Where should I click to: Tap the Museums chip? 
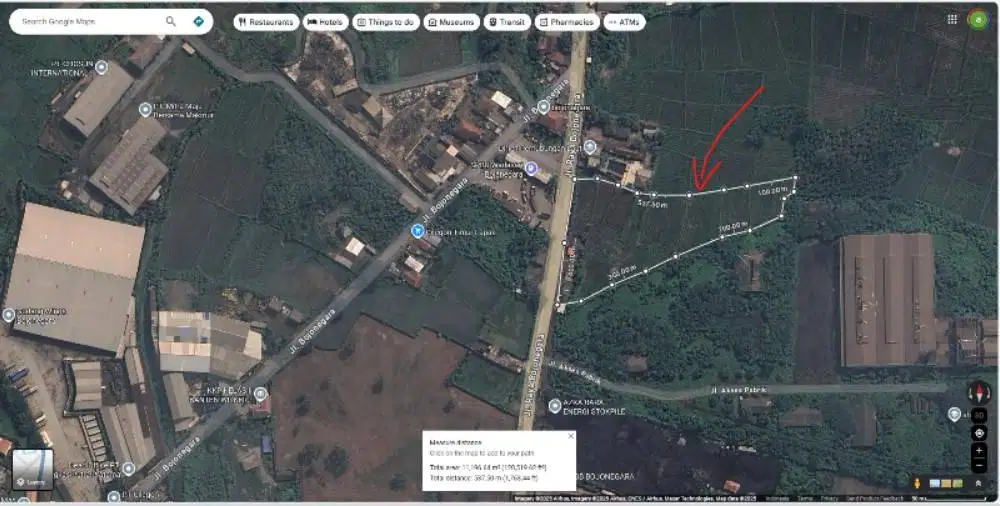coord(451,22)
